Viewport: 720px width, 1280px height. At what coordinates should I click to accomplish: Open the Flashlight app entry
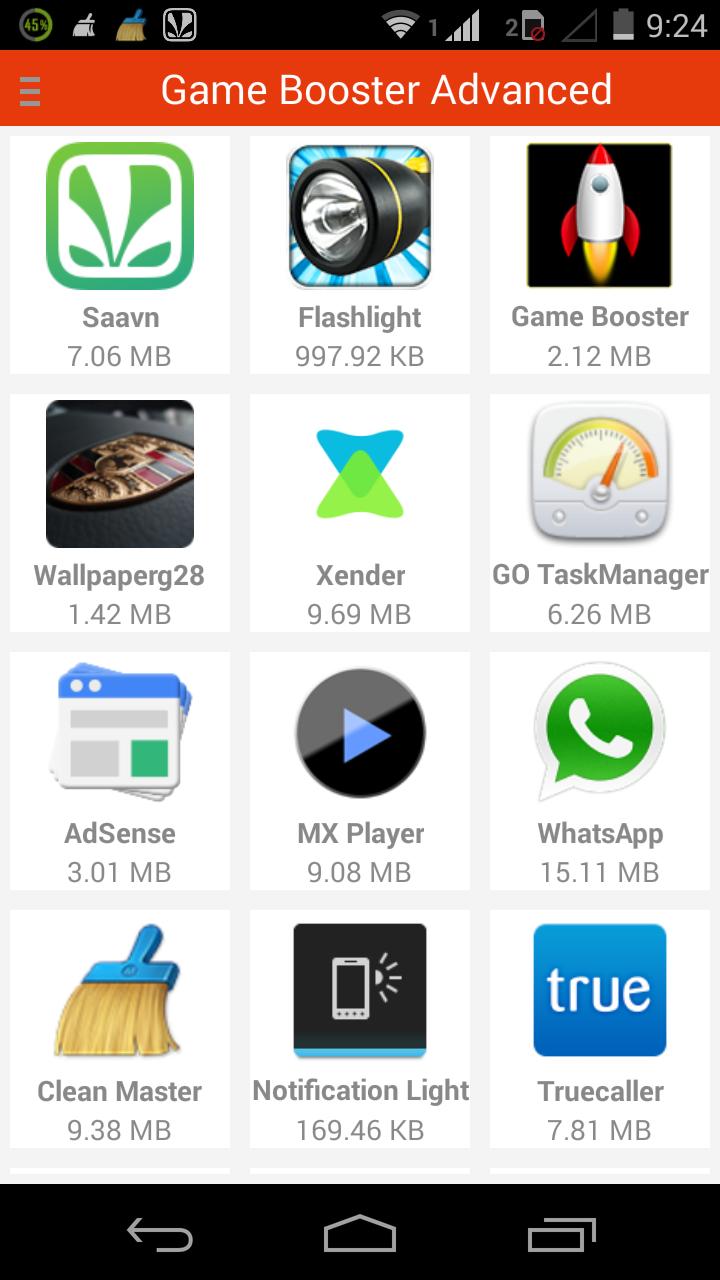point(359,215)
